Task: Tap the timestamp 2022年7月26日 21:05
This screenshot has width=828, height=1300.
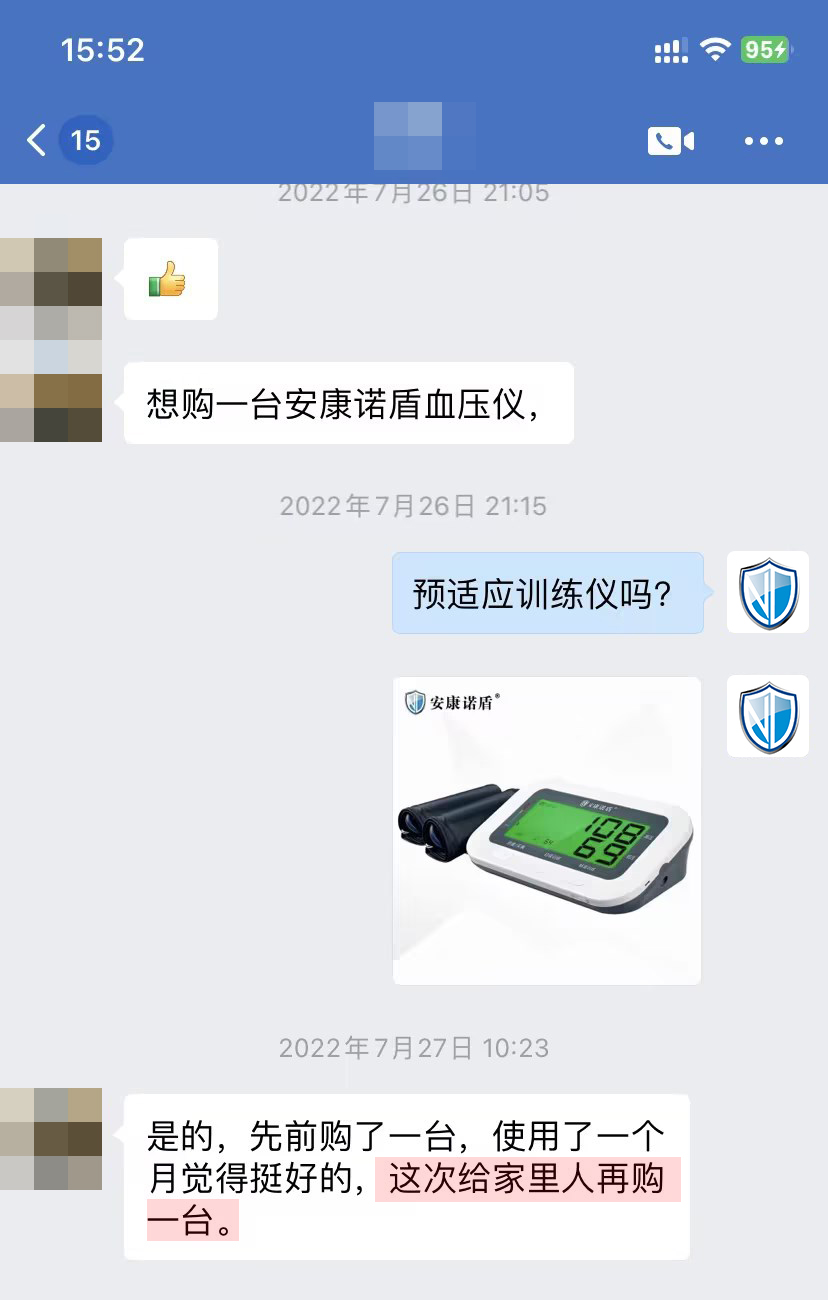Action: coord(413,192)
